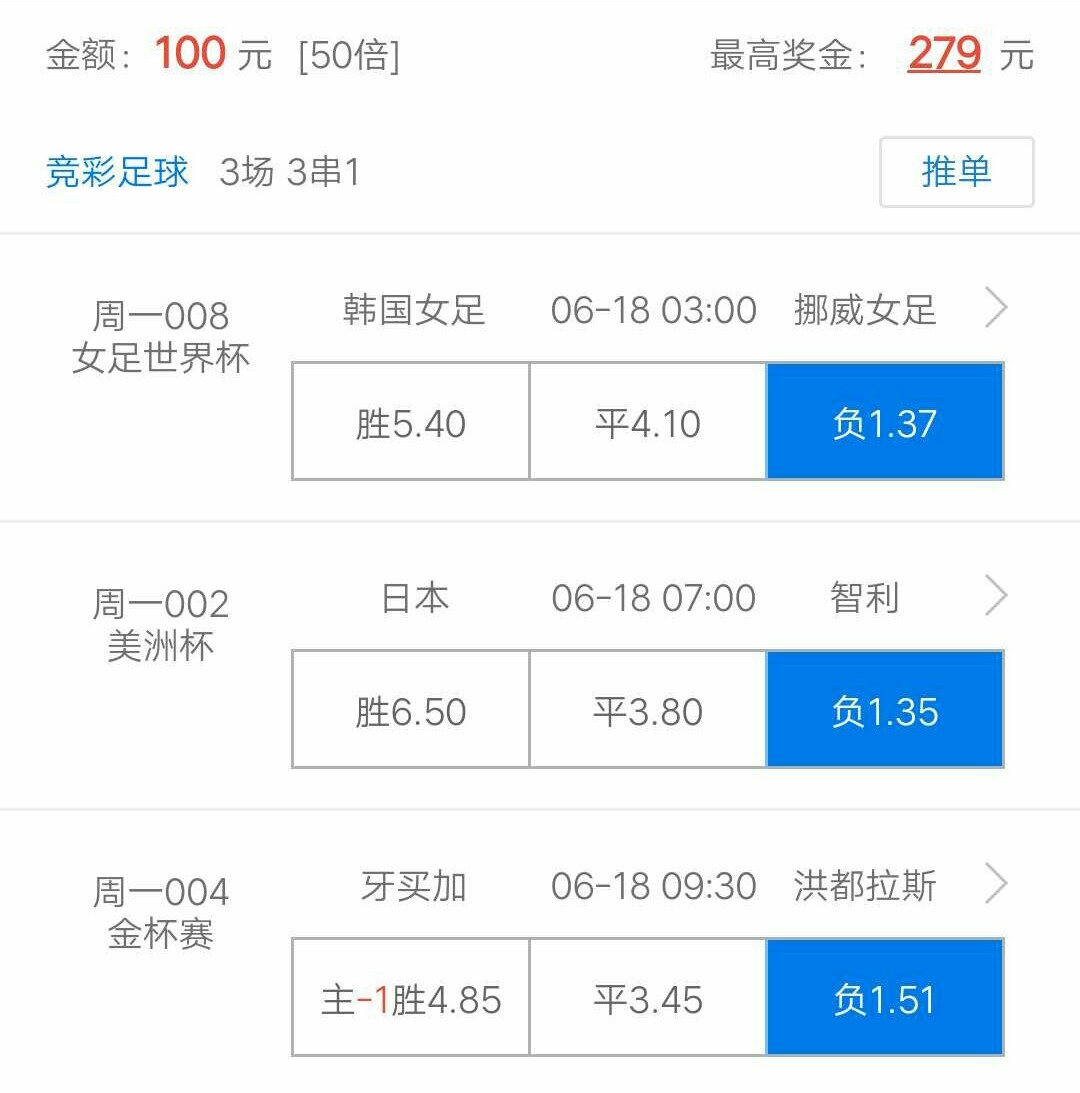Deselect the highlighted 负1.37 pick

coord(884,421)
